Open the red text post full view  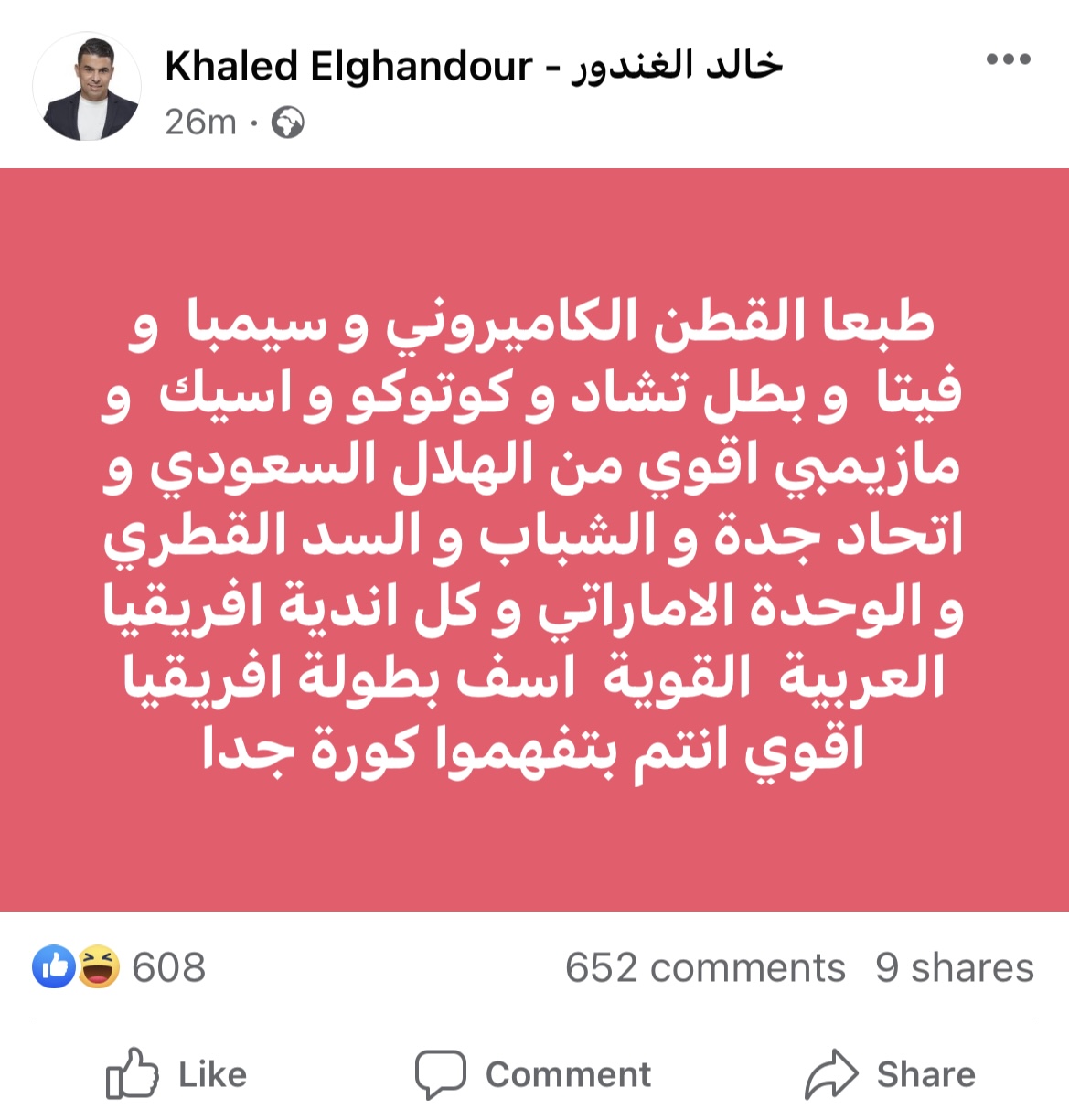point(534,539)
